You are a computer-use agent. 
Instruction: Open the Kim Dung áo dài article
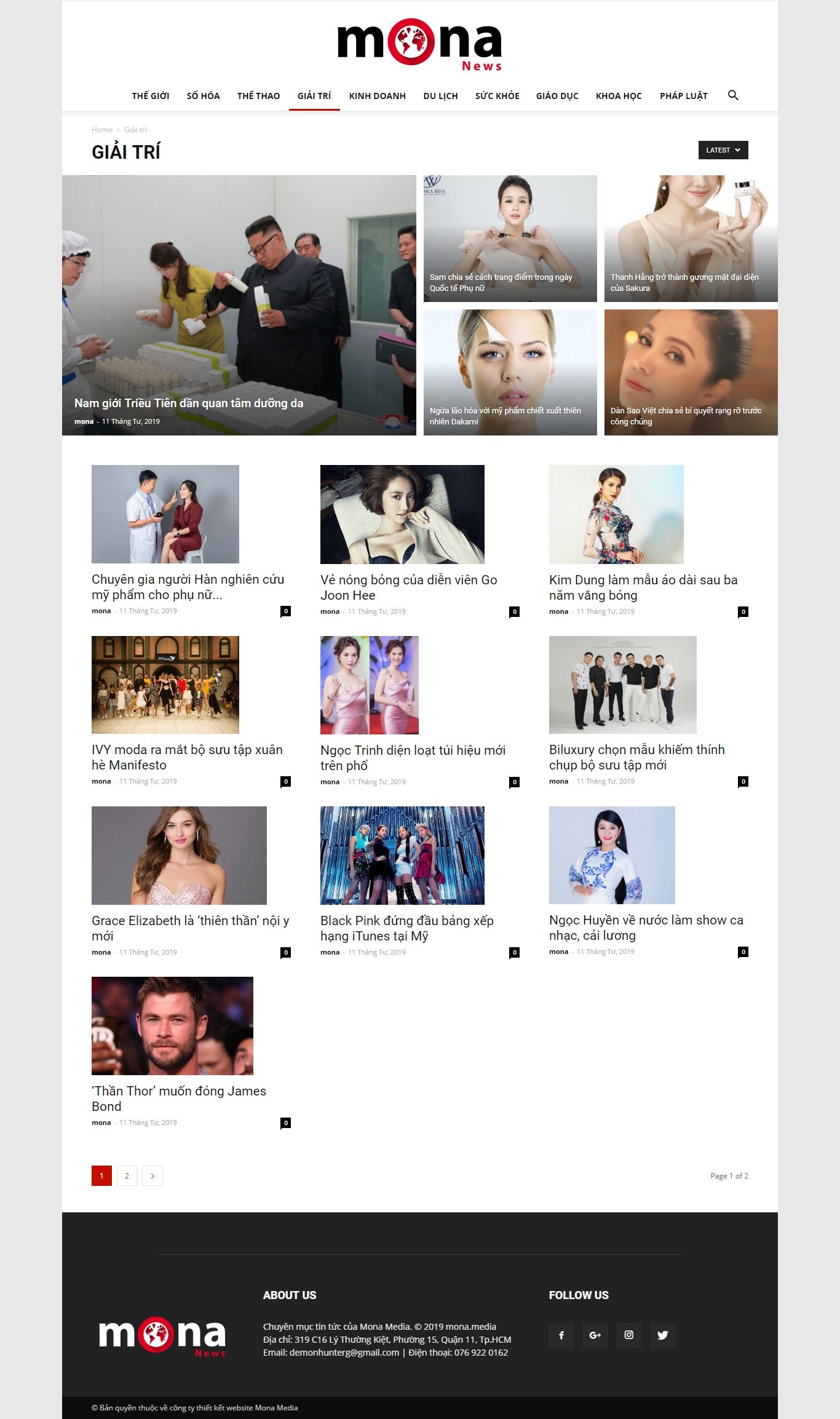click(643, 587)
